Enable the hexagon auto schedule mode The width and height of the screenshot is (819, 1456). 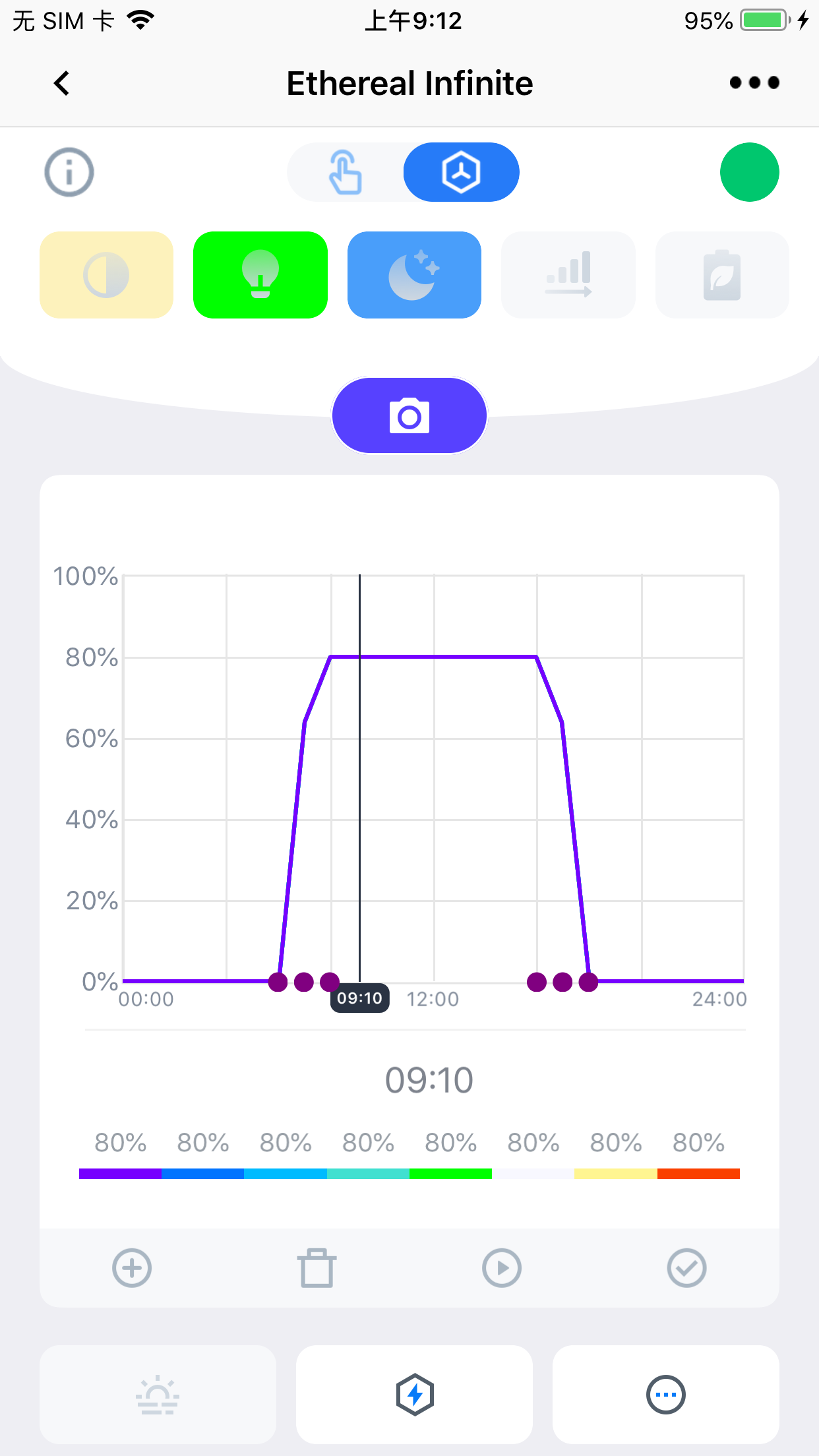pyautogui.click(x=460, y=171)
